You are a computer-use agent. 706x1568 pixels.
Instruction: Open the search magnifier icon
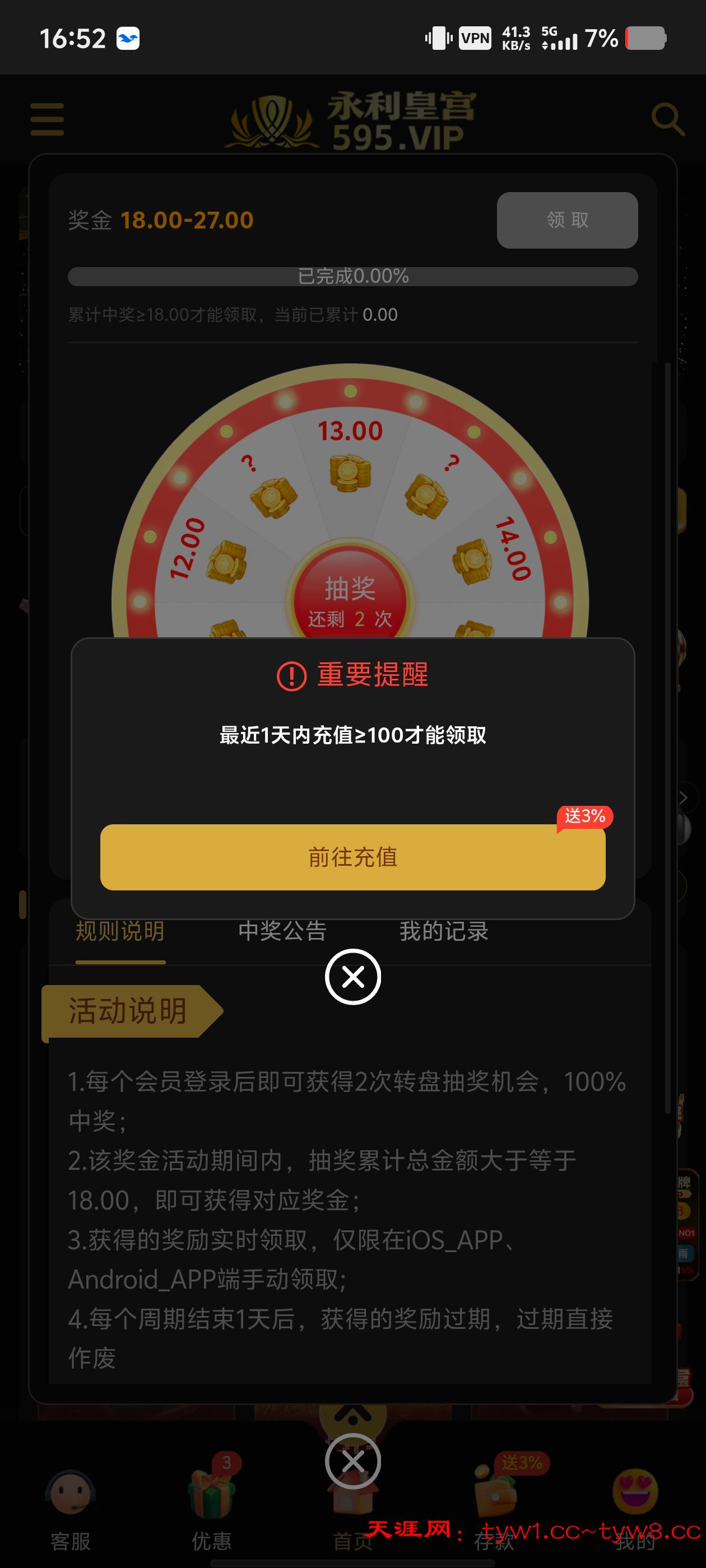(668, 119)
